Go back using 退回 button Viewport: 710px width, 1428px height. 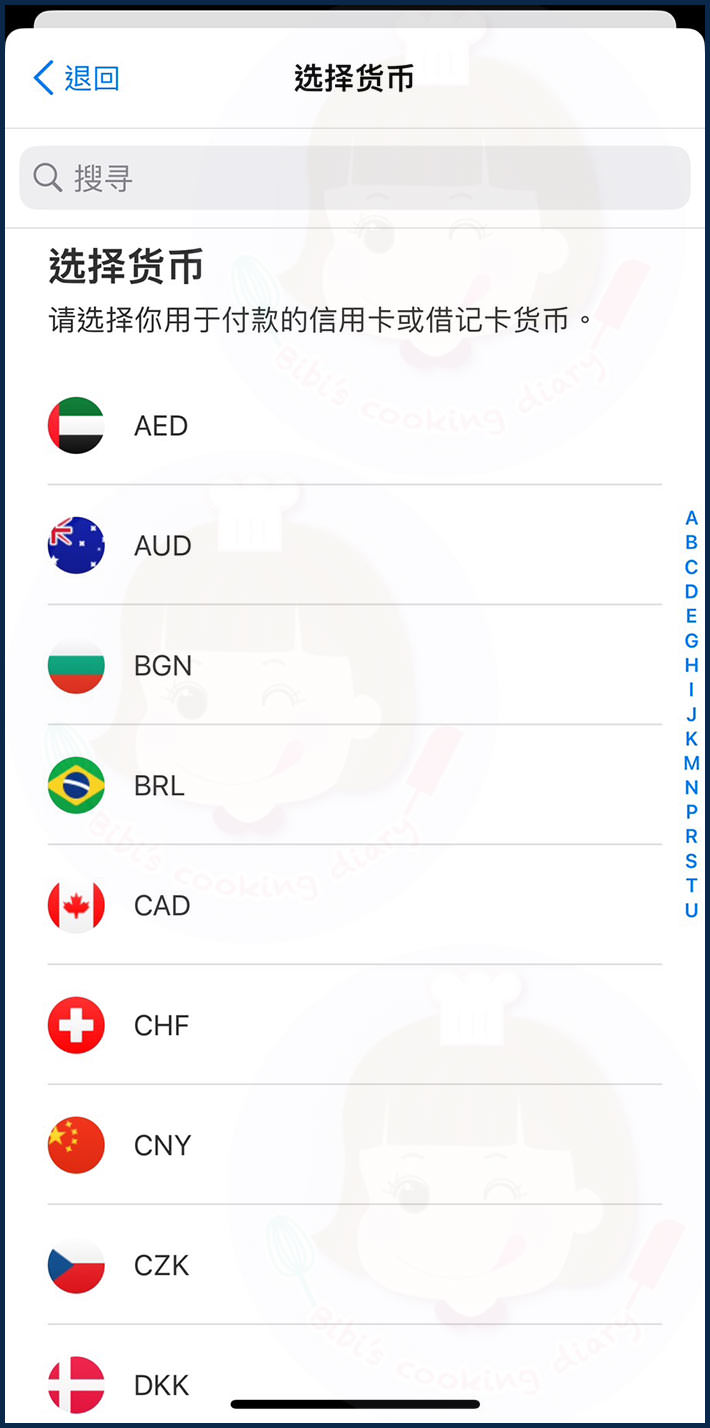point(78,78)
